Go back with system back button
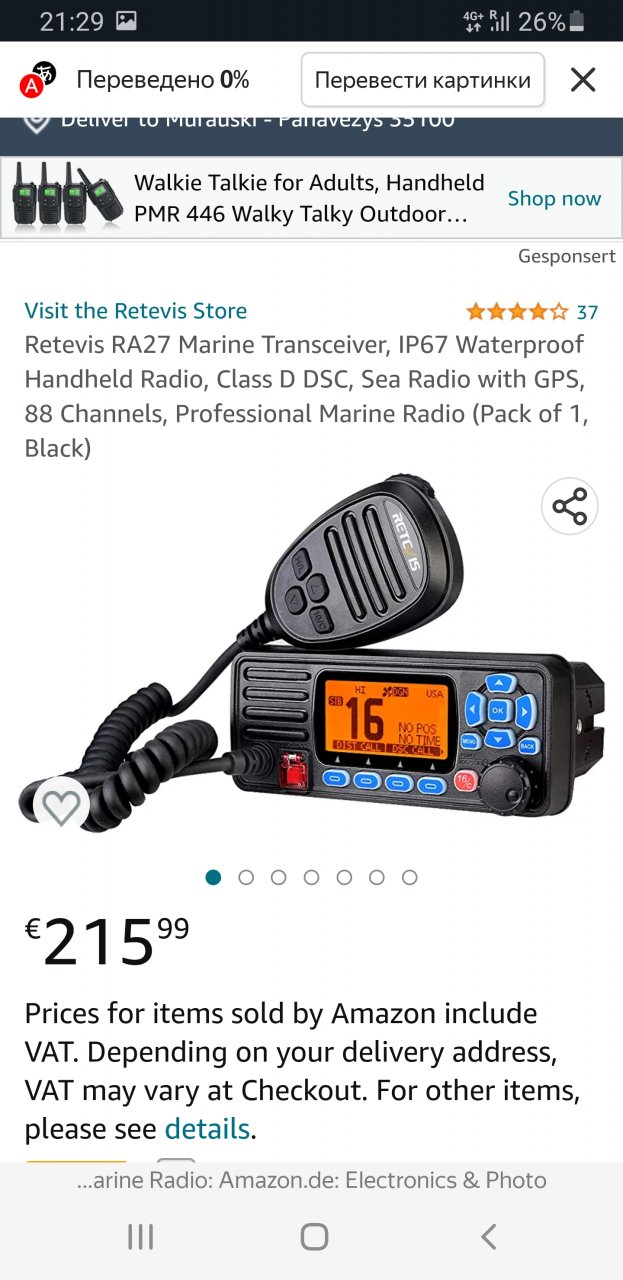 click(488, 1237)
